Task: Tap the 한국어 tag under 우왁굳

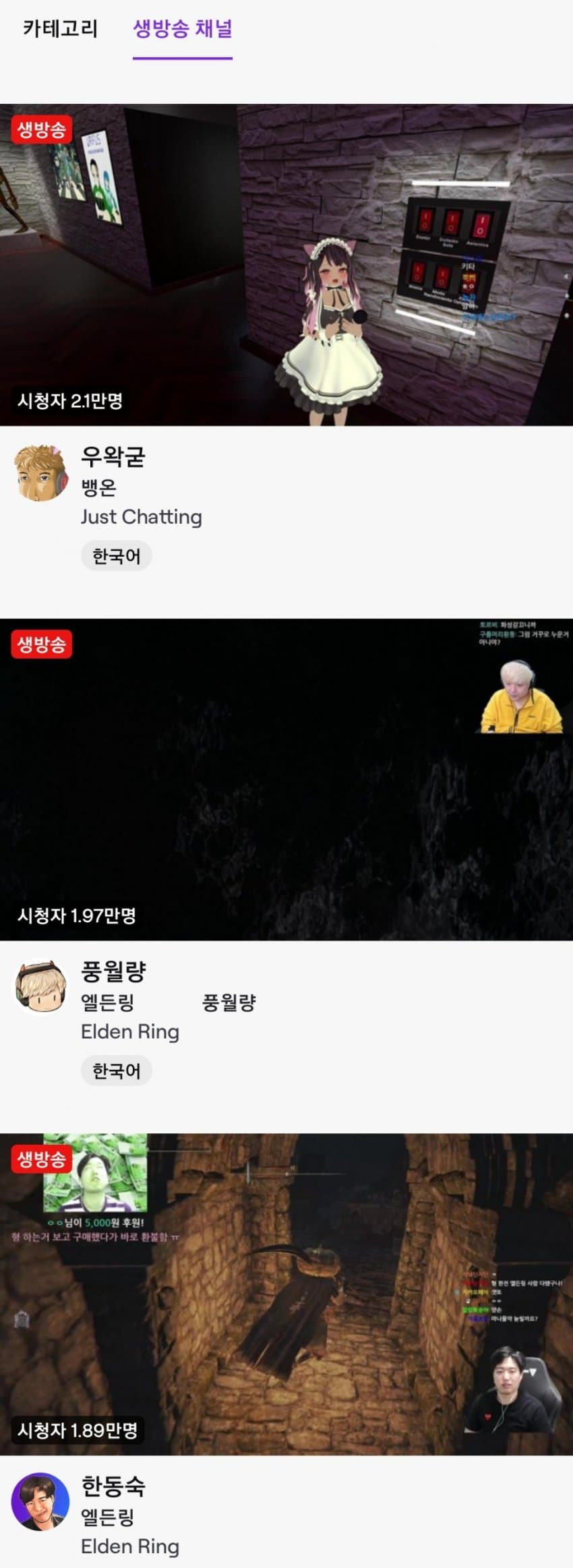Action: (116, 556)
